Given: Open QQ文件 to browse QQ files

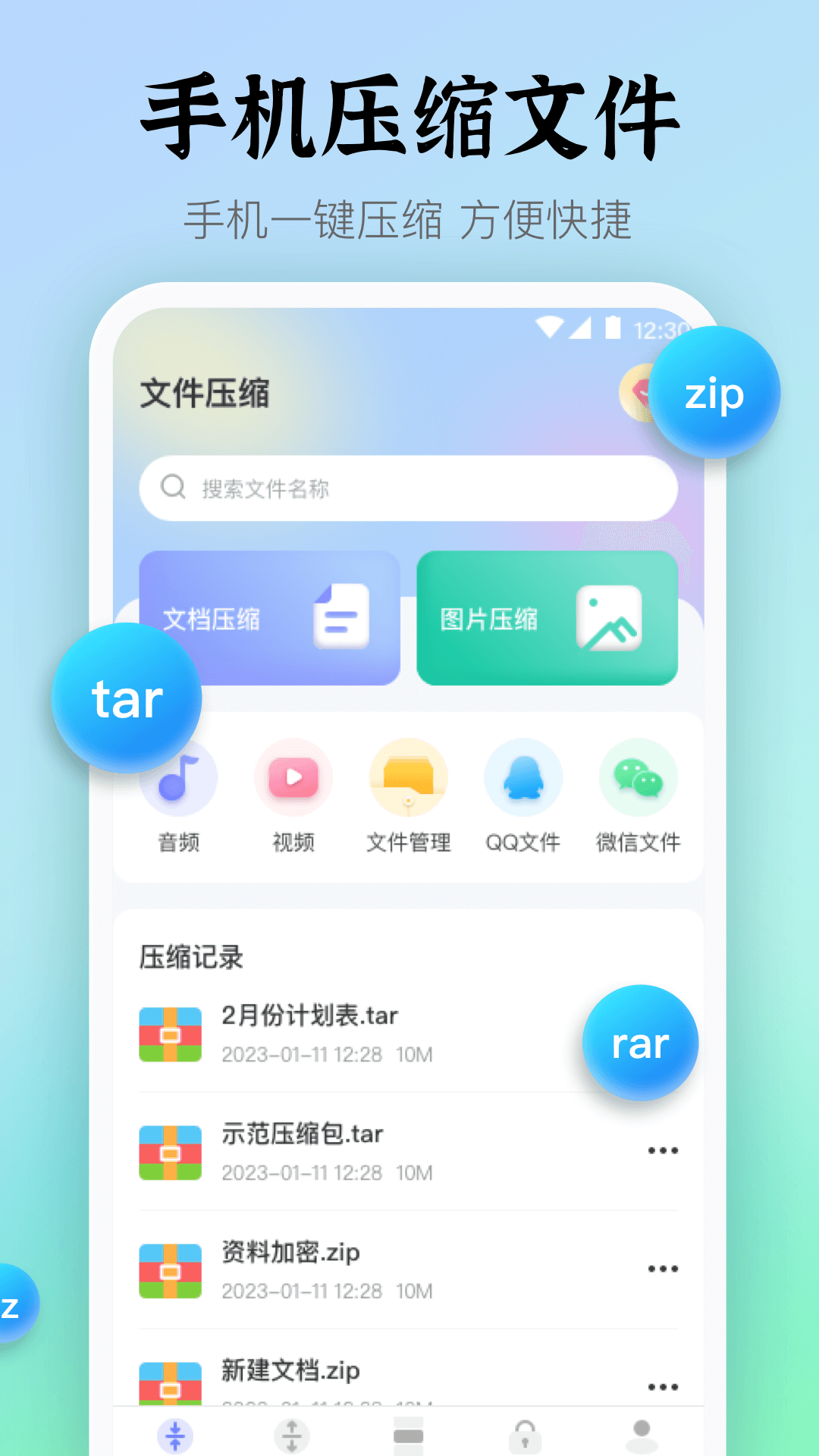Looking at the screenshot, I should 523,778.
